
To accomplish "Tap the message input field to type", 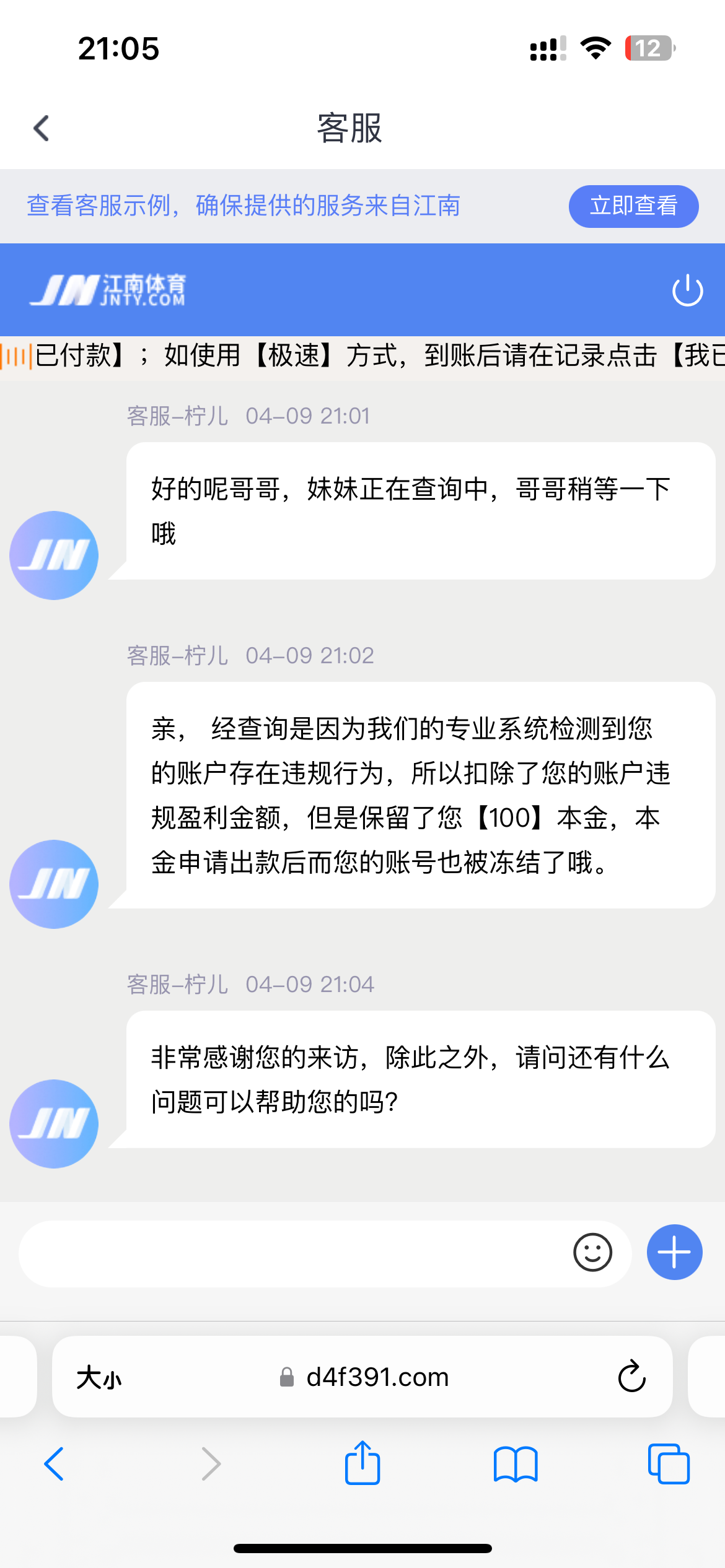I will pos(279,1252).
